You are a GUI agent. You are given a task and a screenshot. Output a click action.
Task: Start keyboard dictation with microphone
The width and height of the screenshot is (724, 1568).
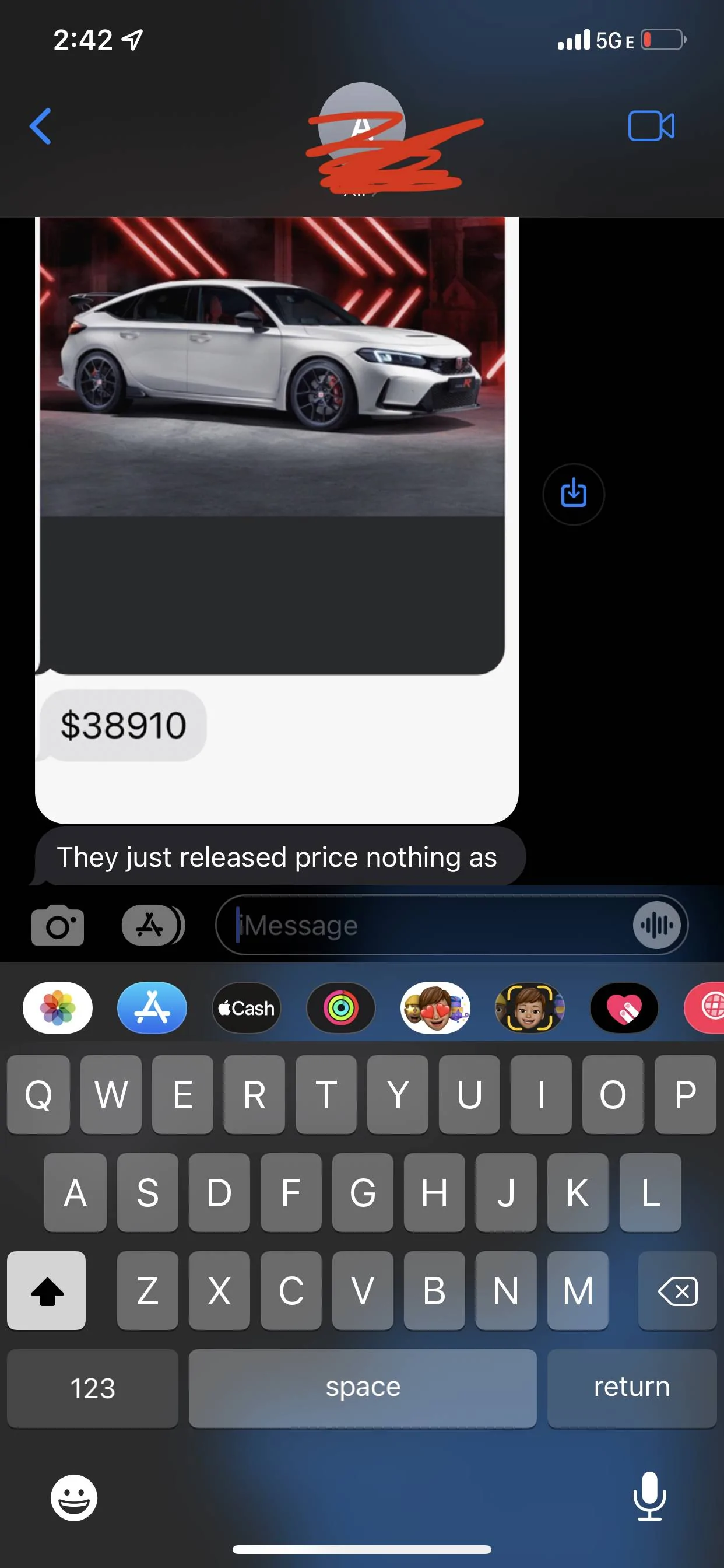click(x=649, y=1496)
